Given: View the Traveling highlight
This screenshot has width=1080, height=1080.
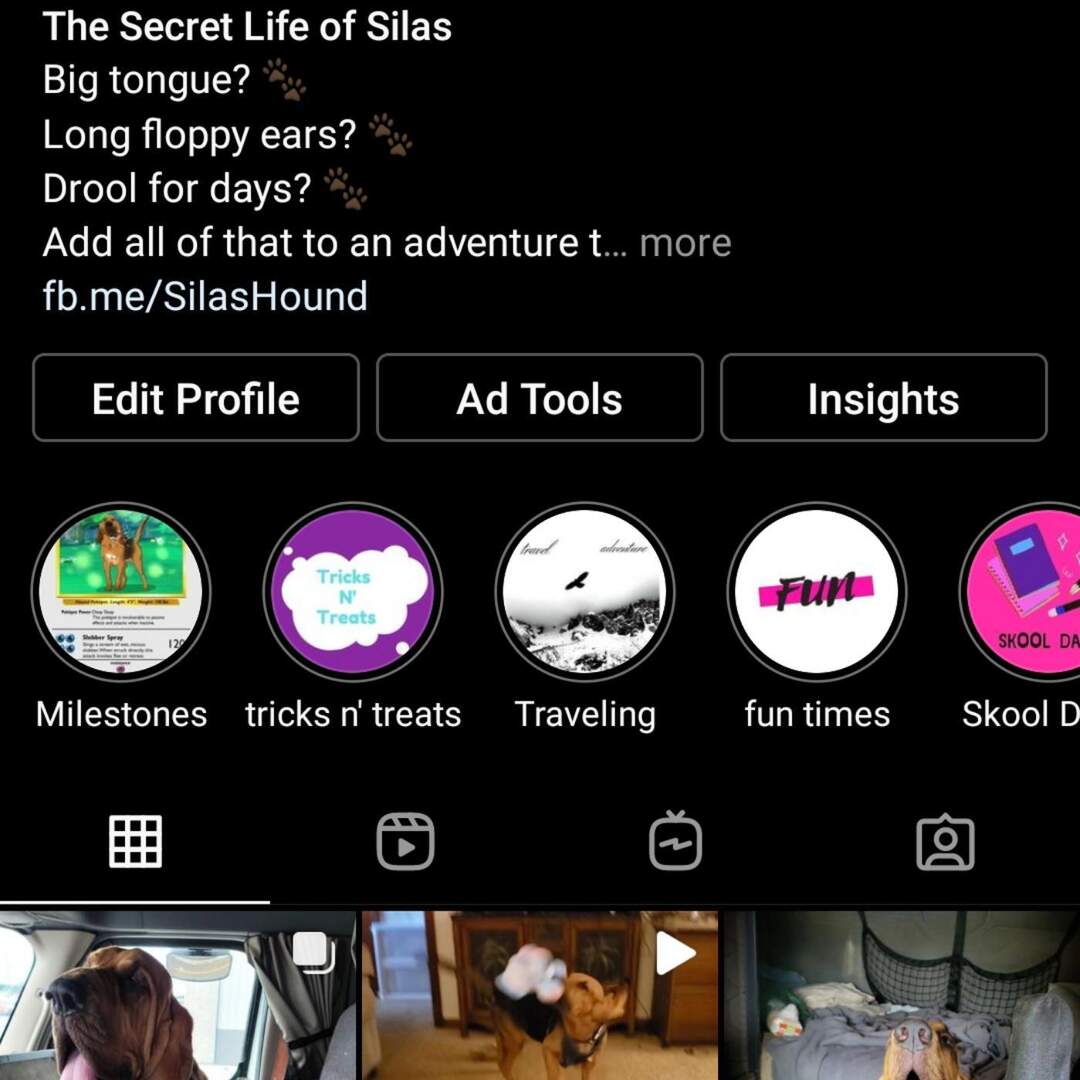Looking at the screenshot, I should coord(584,592).
